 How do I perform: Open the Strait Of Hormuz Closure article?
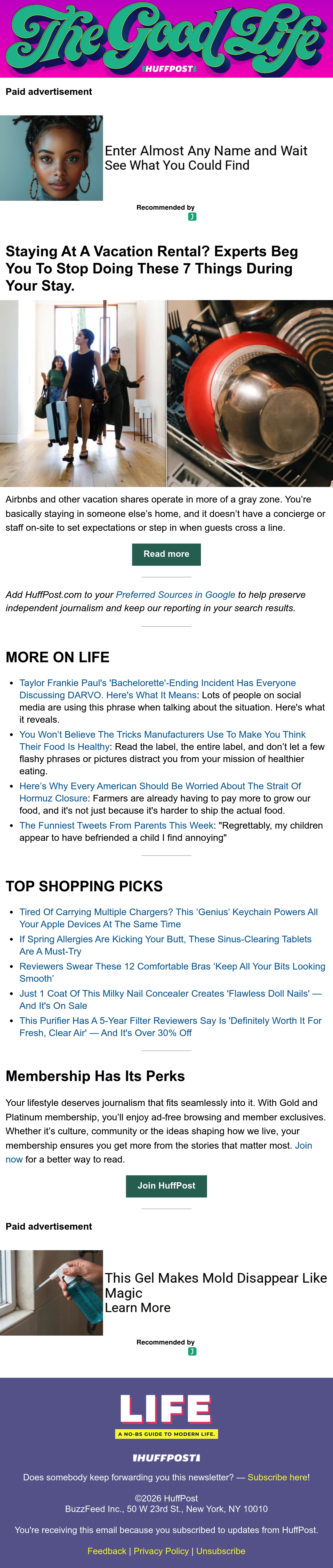(160, 792)
